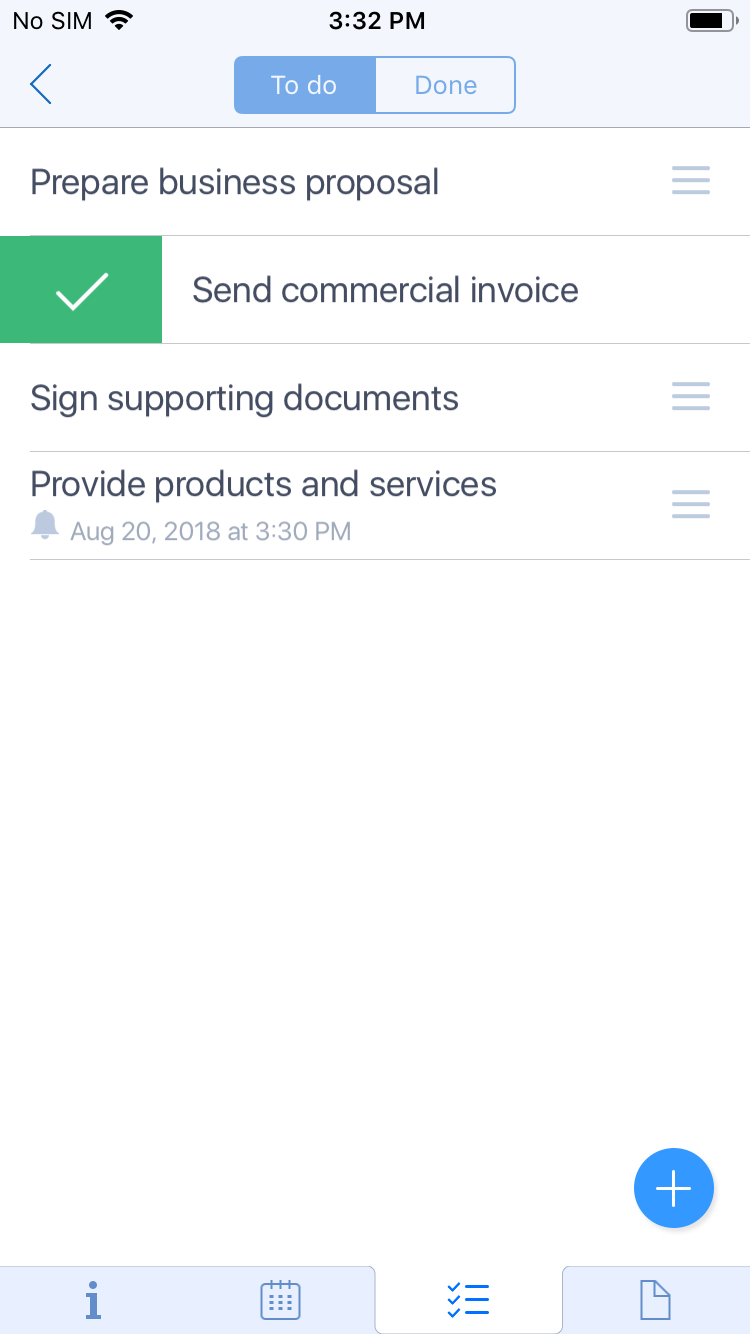Mark Send commercial invoice done with green check

[x=81, y=290]
